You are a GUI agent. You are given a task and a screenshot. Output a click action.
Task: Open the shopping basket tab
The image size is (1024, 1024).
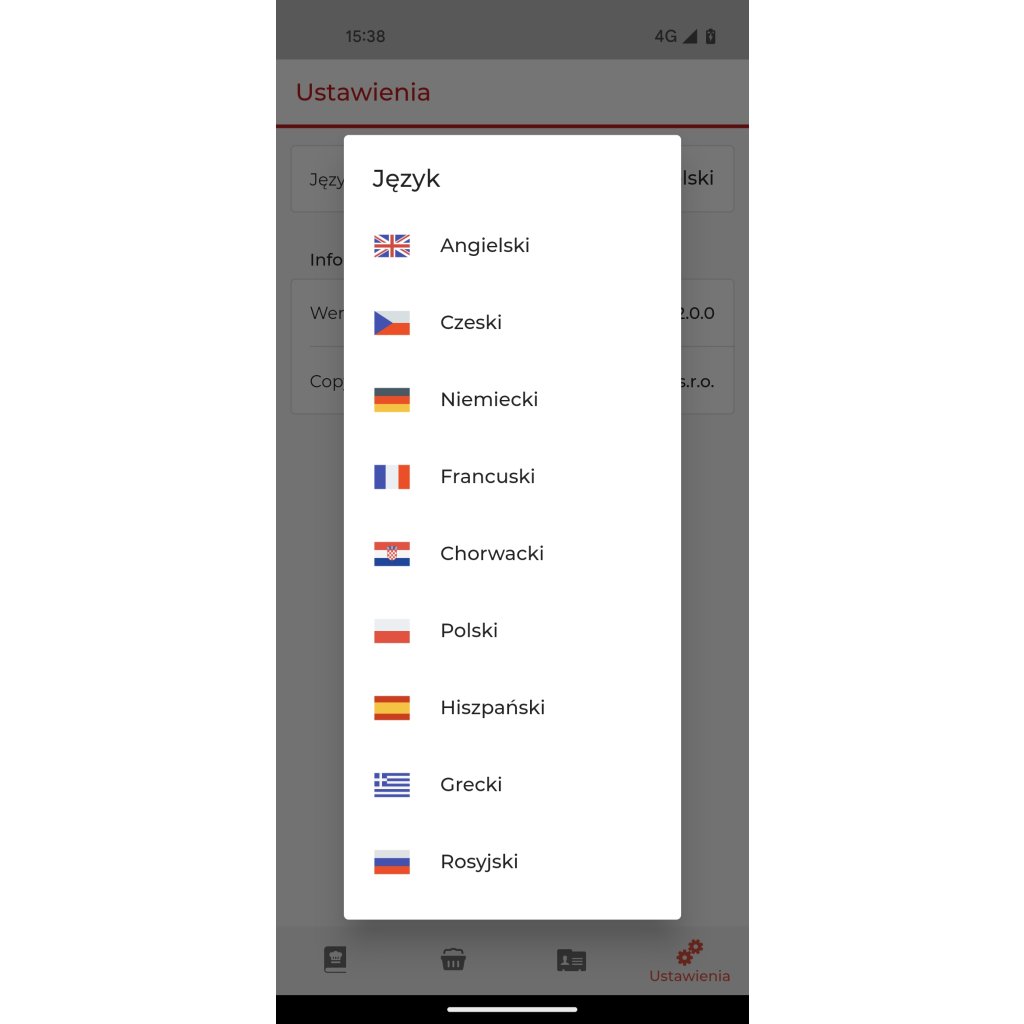pos(453,960)
